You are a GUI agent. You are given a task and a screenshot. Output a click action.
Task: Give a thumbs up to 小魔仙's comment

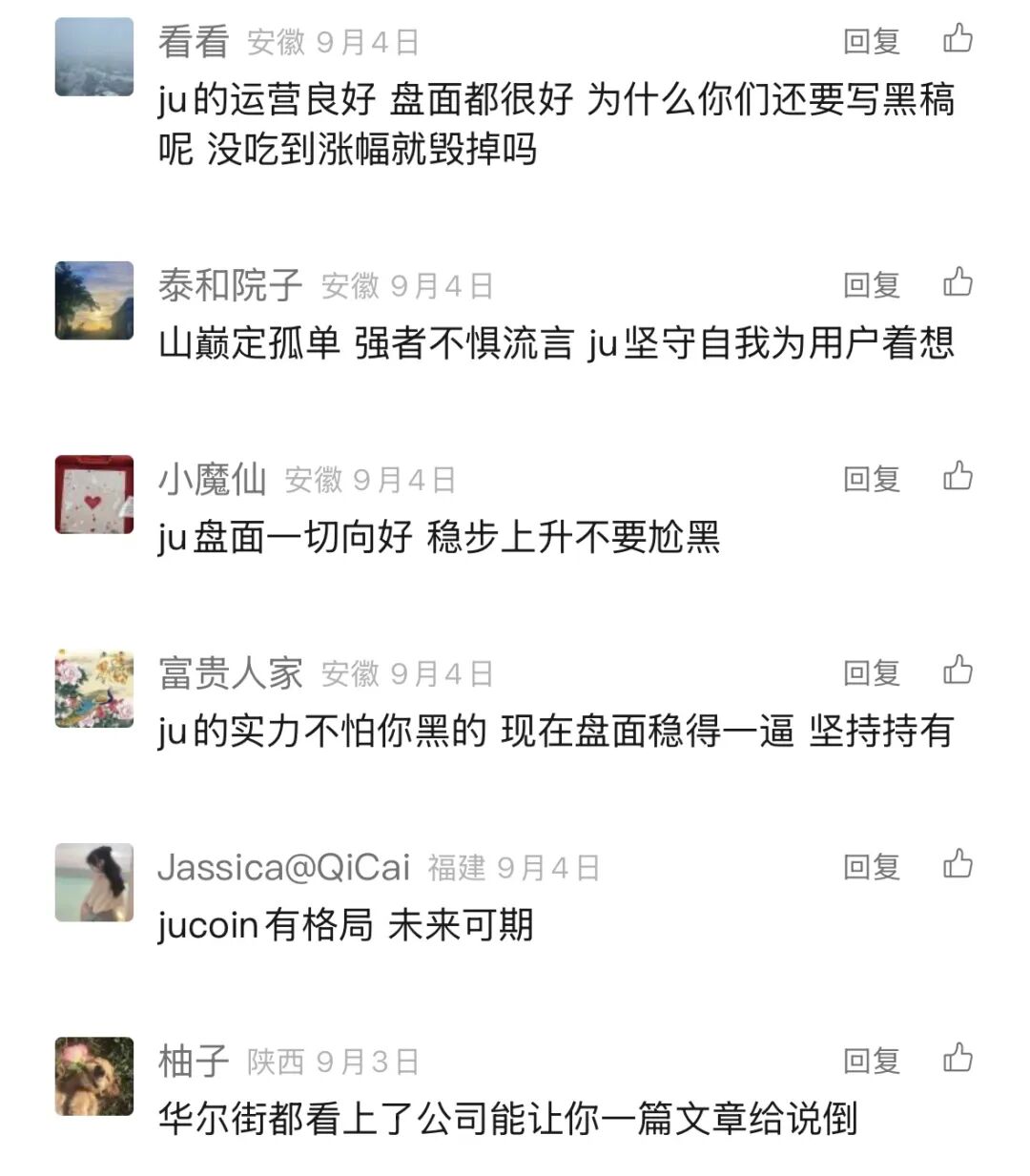958,477
